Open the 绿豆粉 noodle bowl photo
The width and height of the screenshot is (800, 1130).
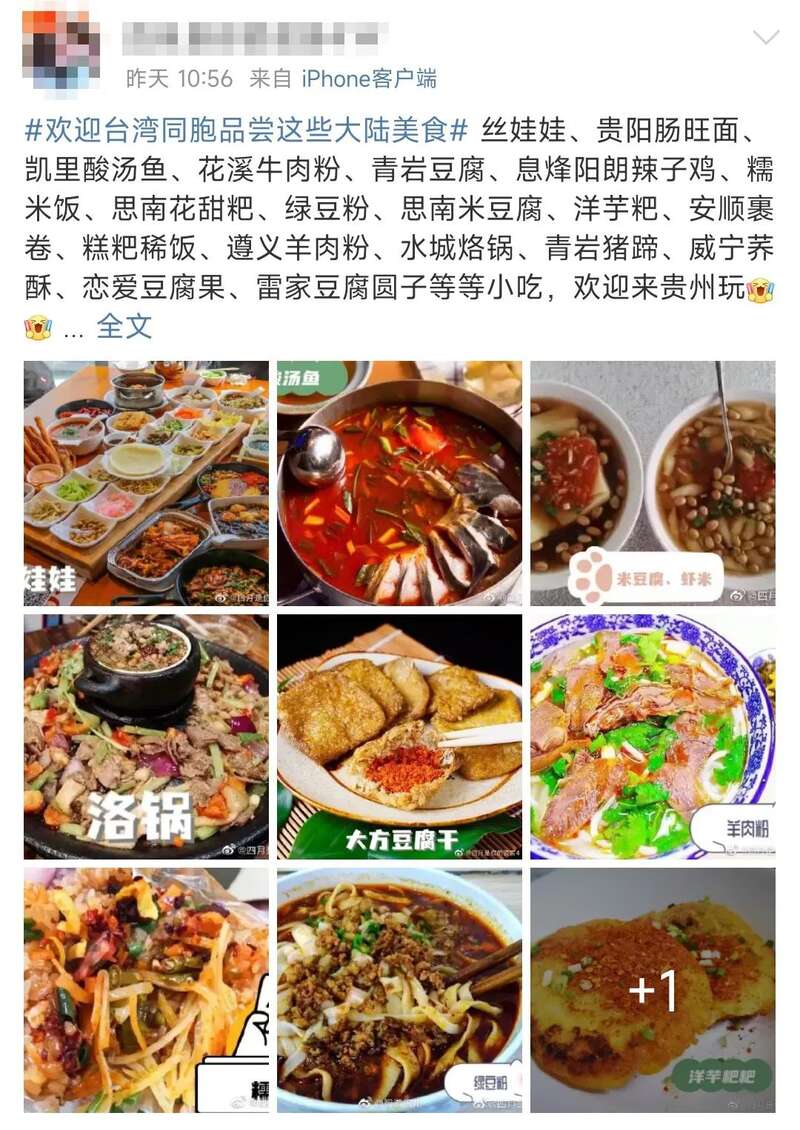399,990
